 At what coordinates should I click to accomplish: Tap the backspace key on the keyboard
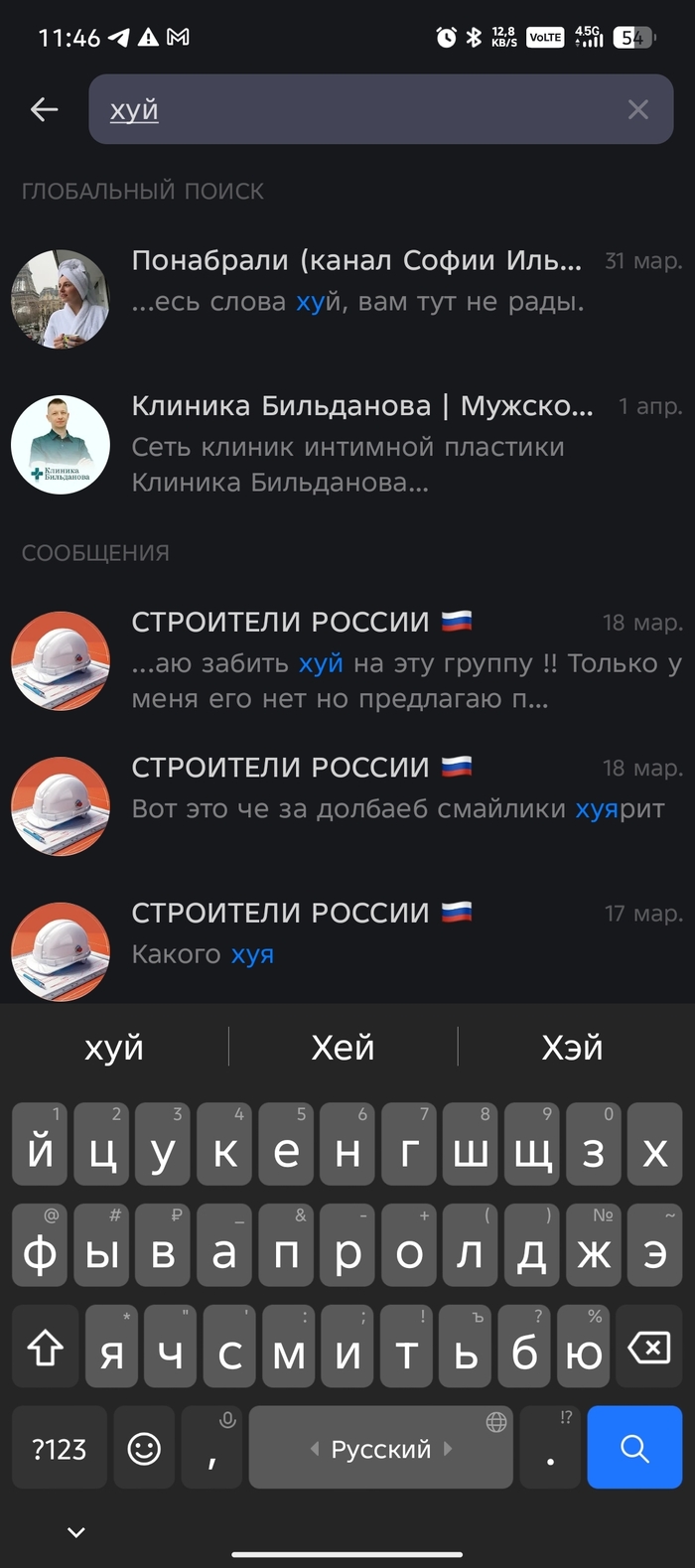coord(649,1348)
